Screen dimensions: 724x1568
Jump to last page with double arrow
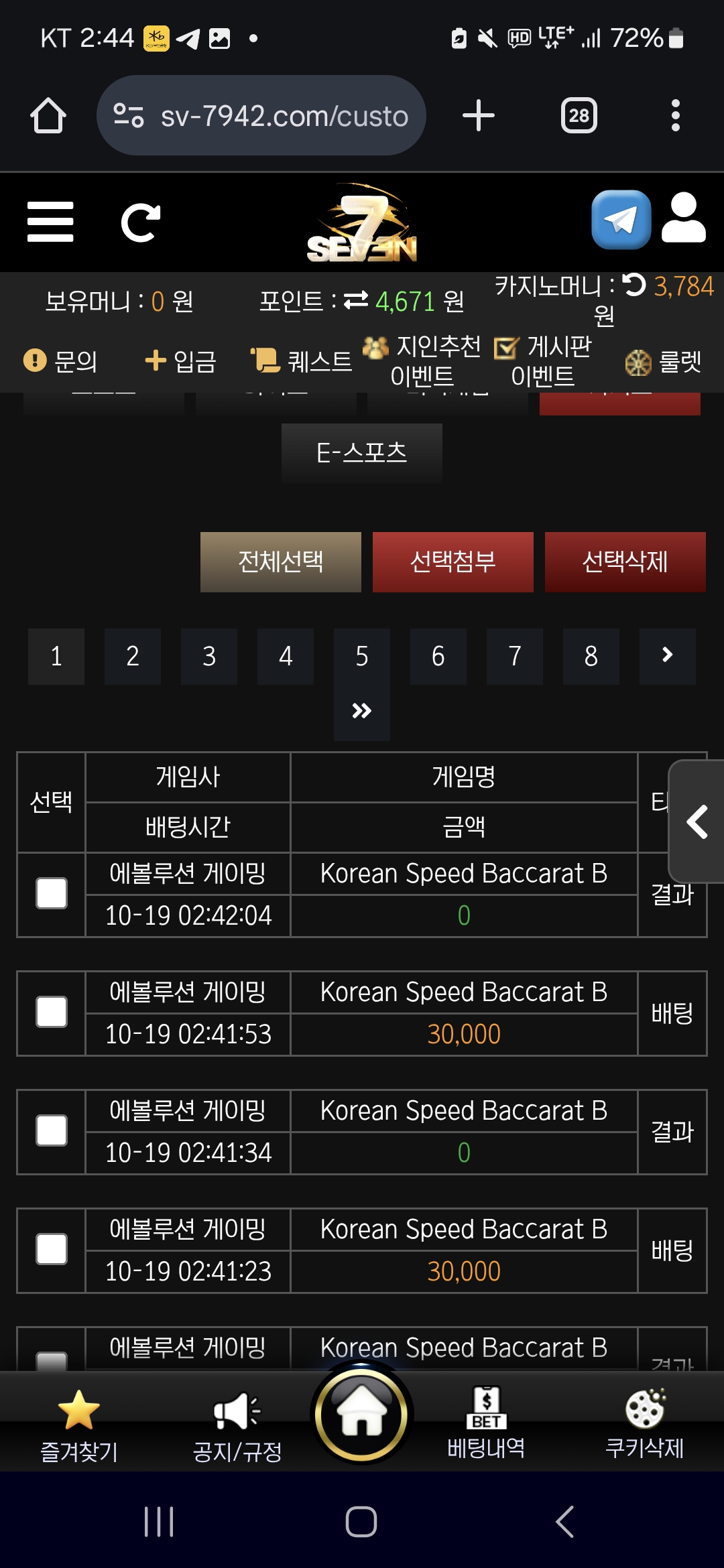tap(361, 711)
